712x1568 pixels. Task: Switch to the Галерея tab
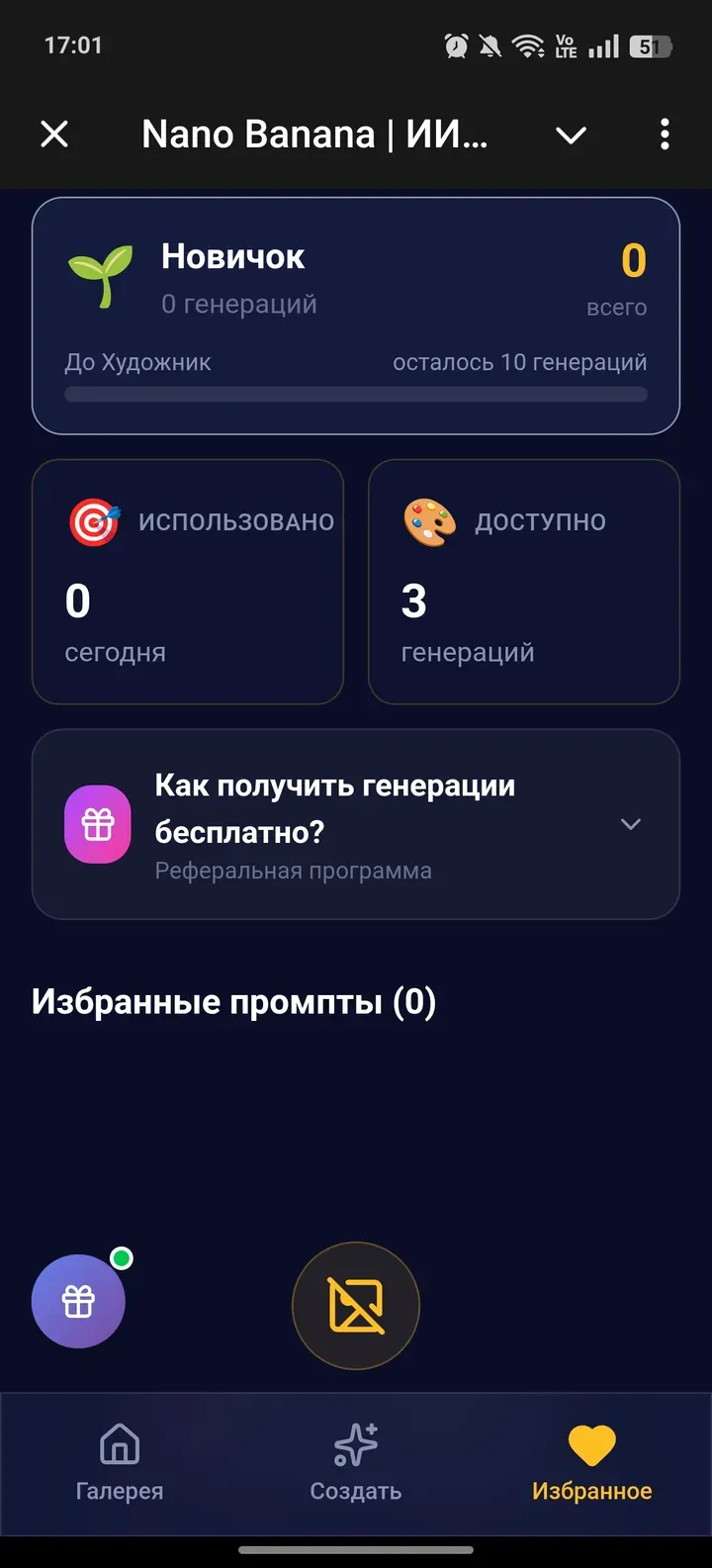(118, 1464)
